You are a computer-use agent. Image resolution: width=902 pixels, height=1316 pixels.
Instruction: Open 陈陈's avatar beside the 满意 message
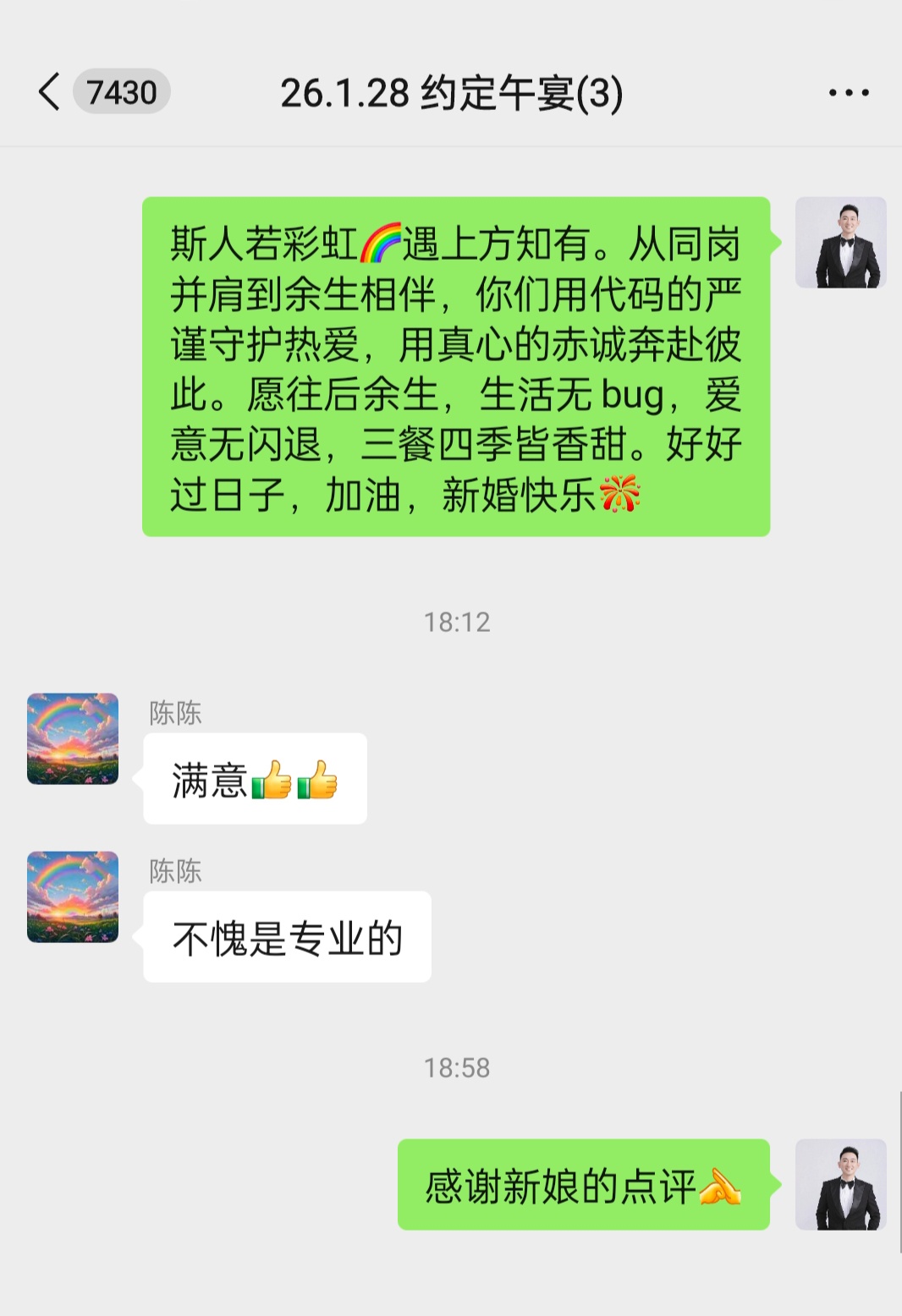pos(73,739)
